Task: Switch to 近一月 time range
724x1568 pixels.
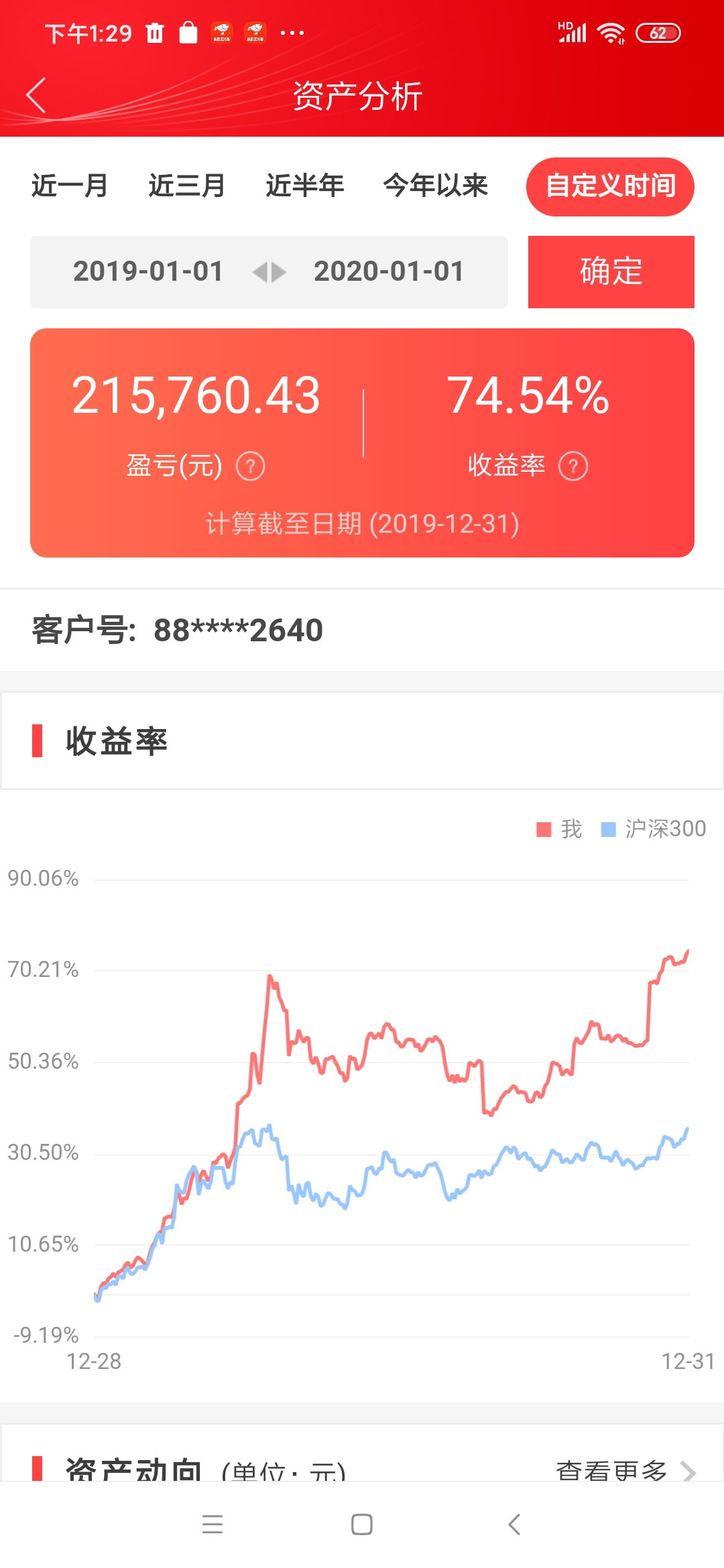Action: pos(70,186)
